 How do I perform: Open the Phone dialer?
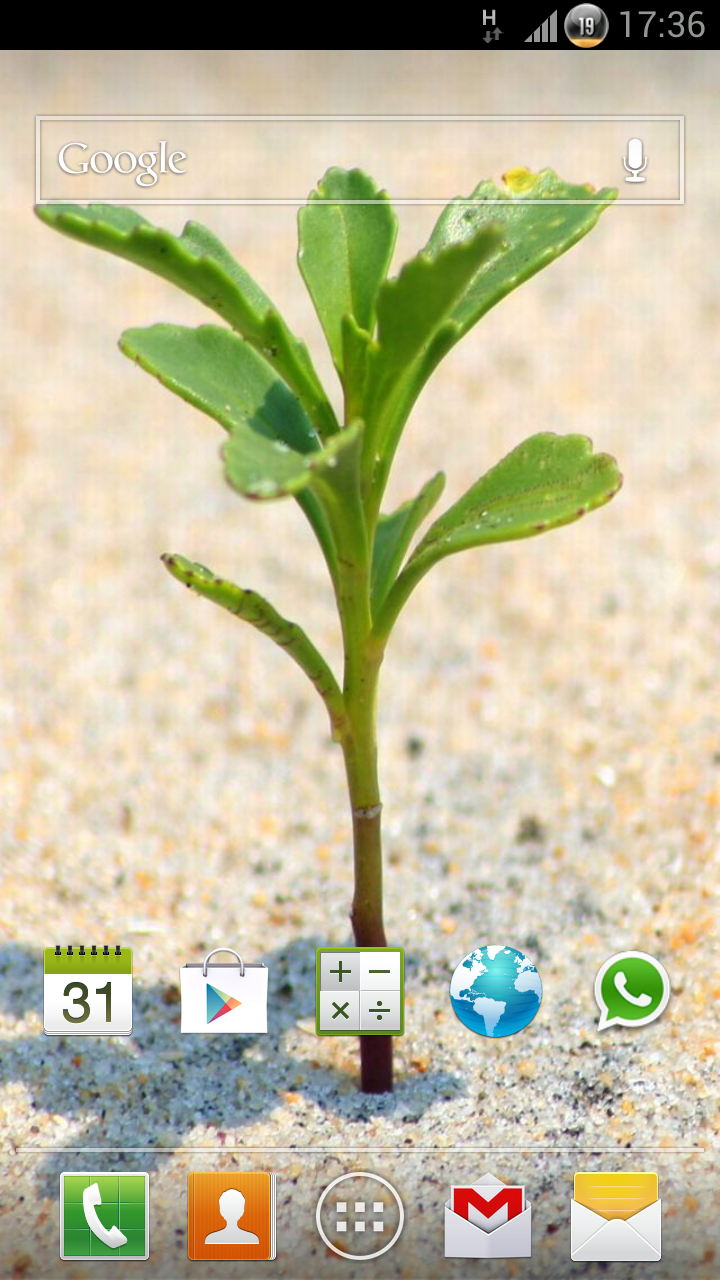[104, 1216]
